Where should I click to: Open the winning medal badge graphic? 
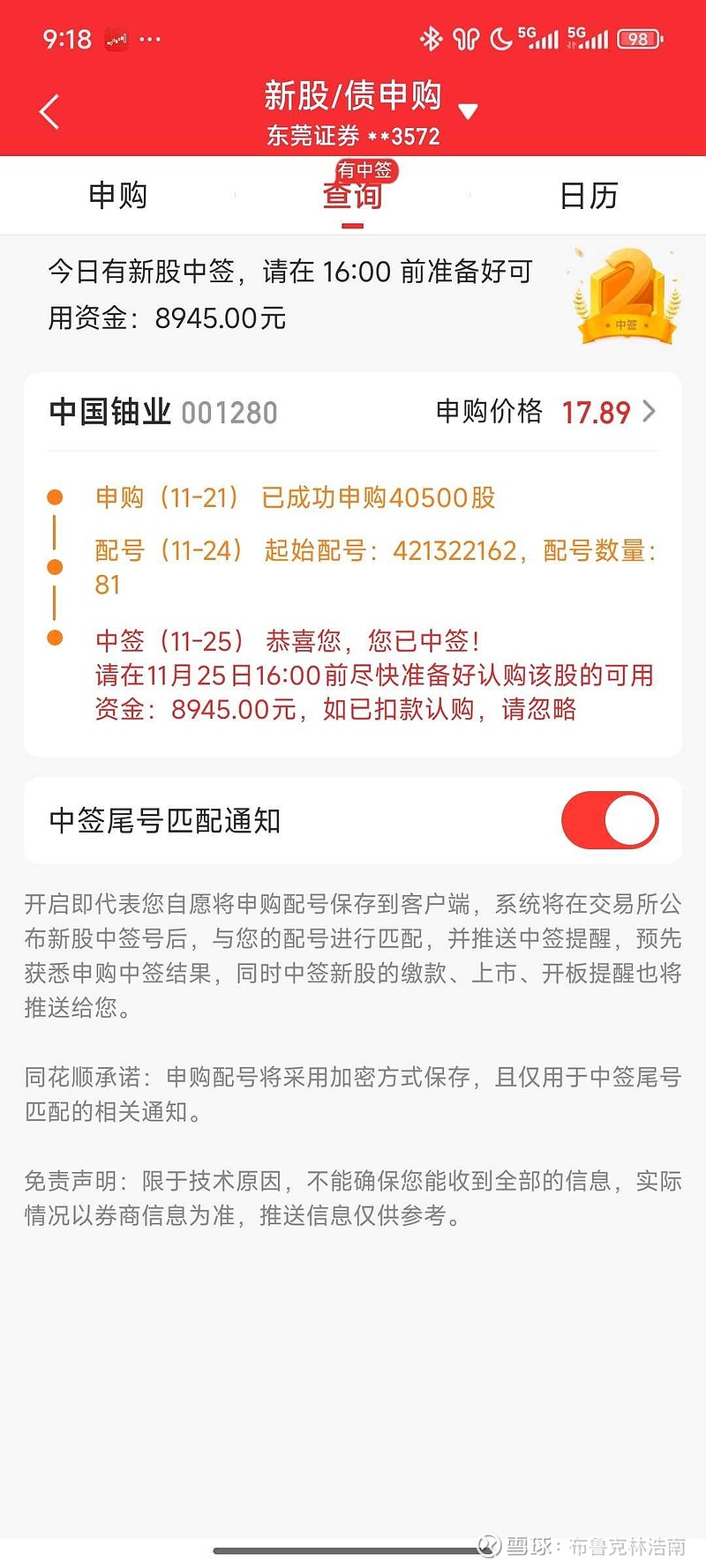click(623, 297)
